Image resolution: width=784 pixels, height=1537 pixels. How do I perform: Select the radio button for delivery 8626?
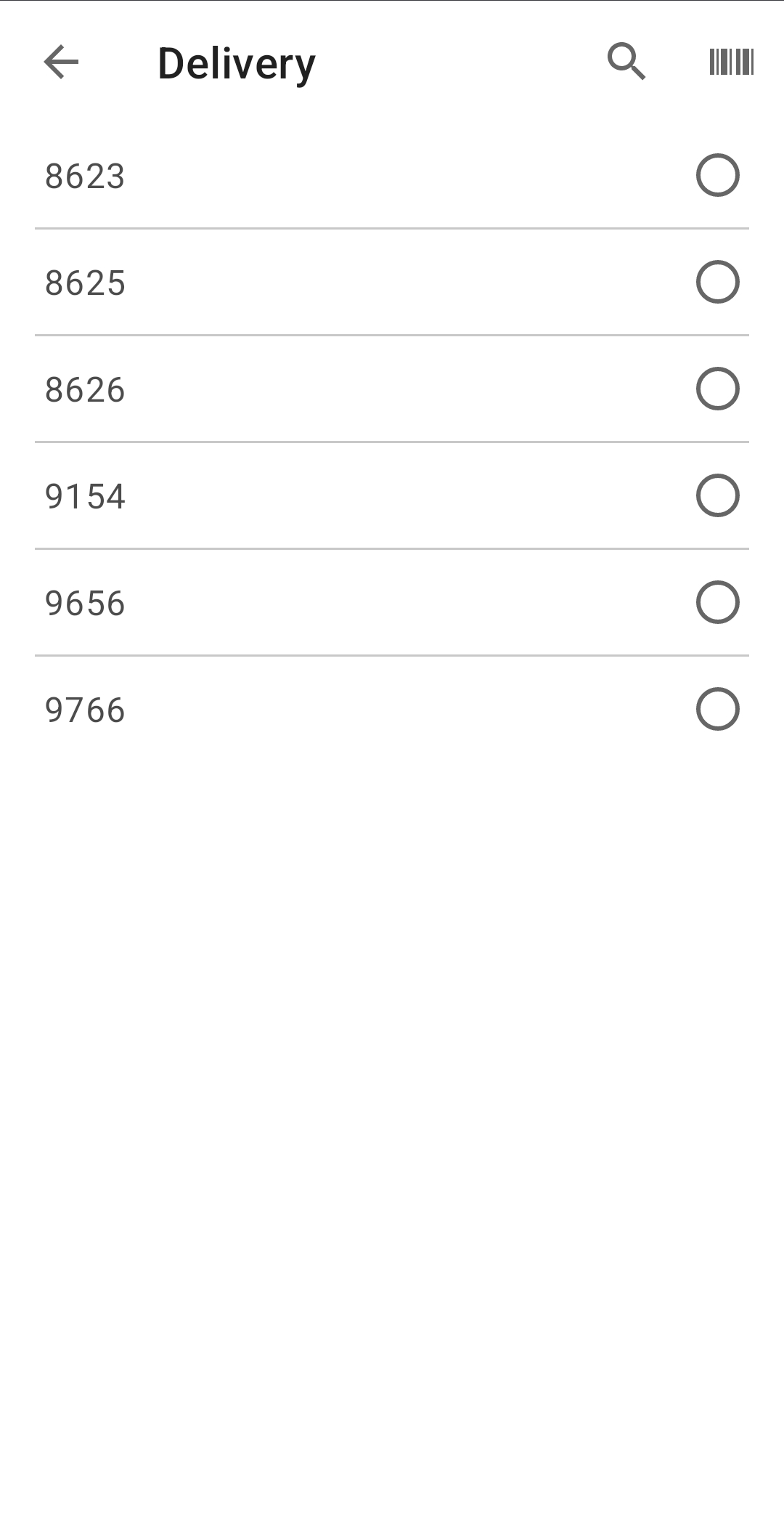coord(717,389)
